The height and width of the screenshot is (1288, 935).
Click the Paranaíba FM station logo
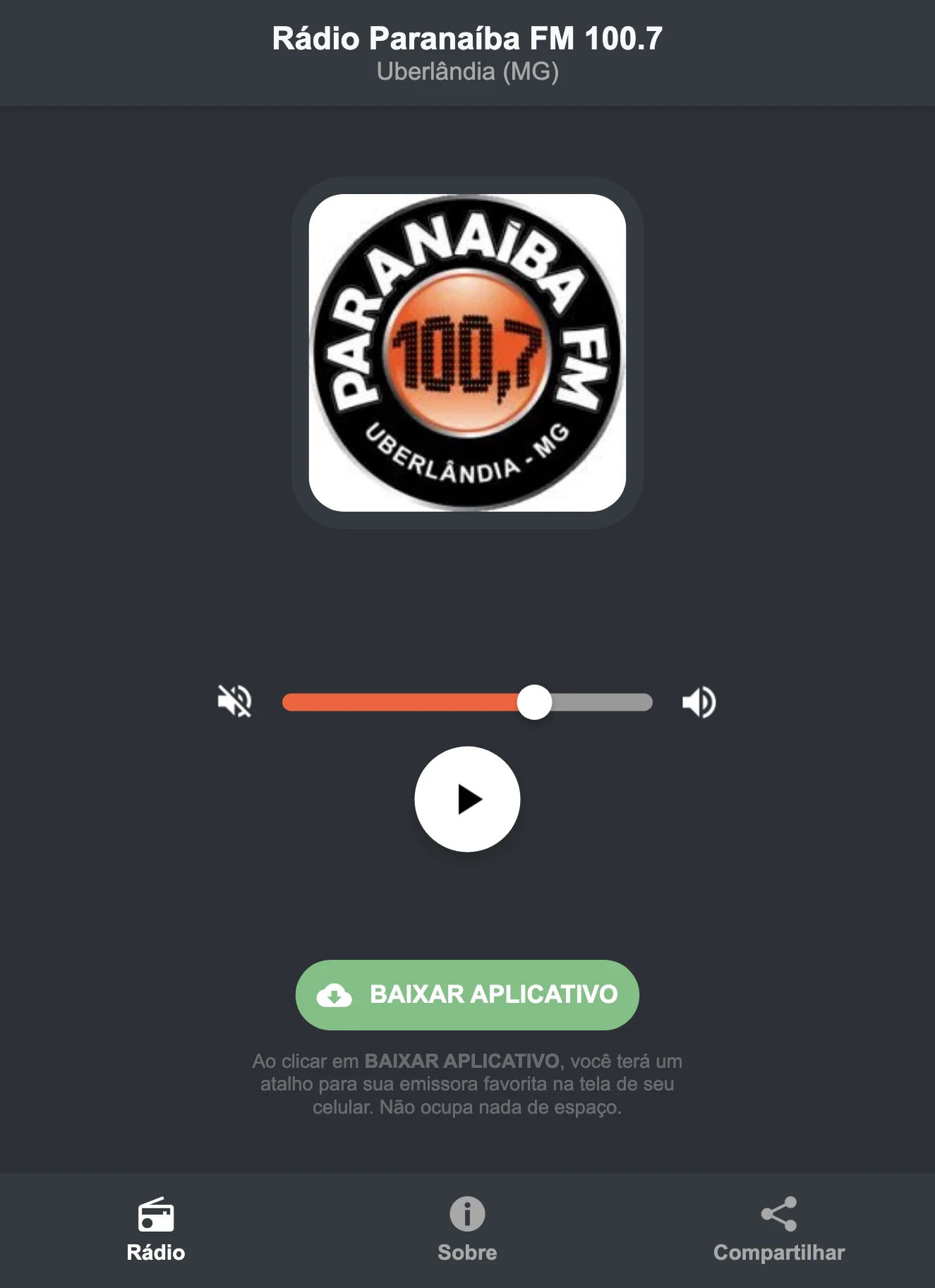point(467,349)
